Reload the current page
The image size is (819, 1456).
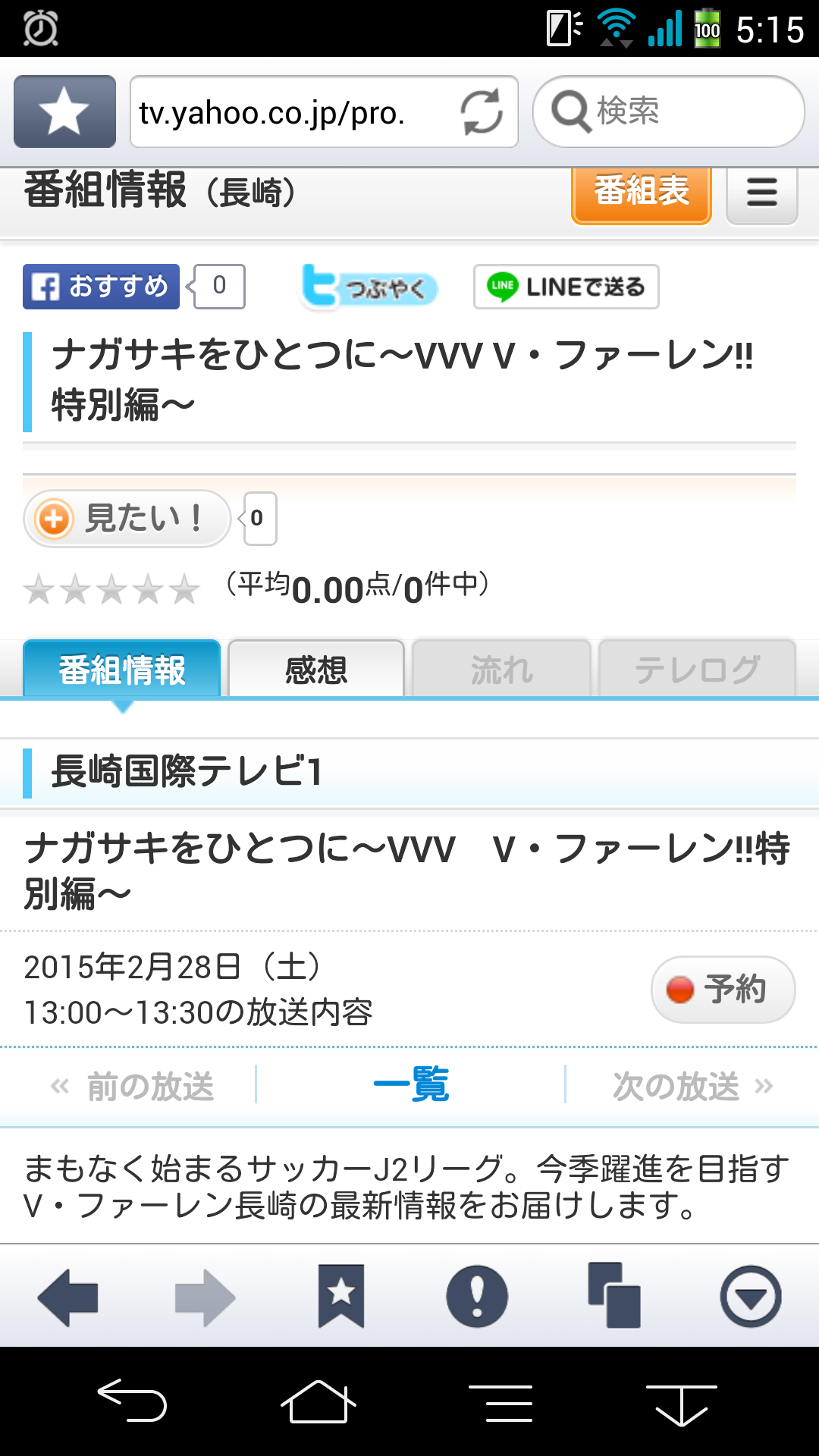[482, 112]
